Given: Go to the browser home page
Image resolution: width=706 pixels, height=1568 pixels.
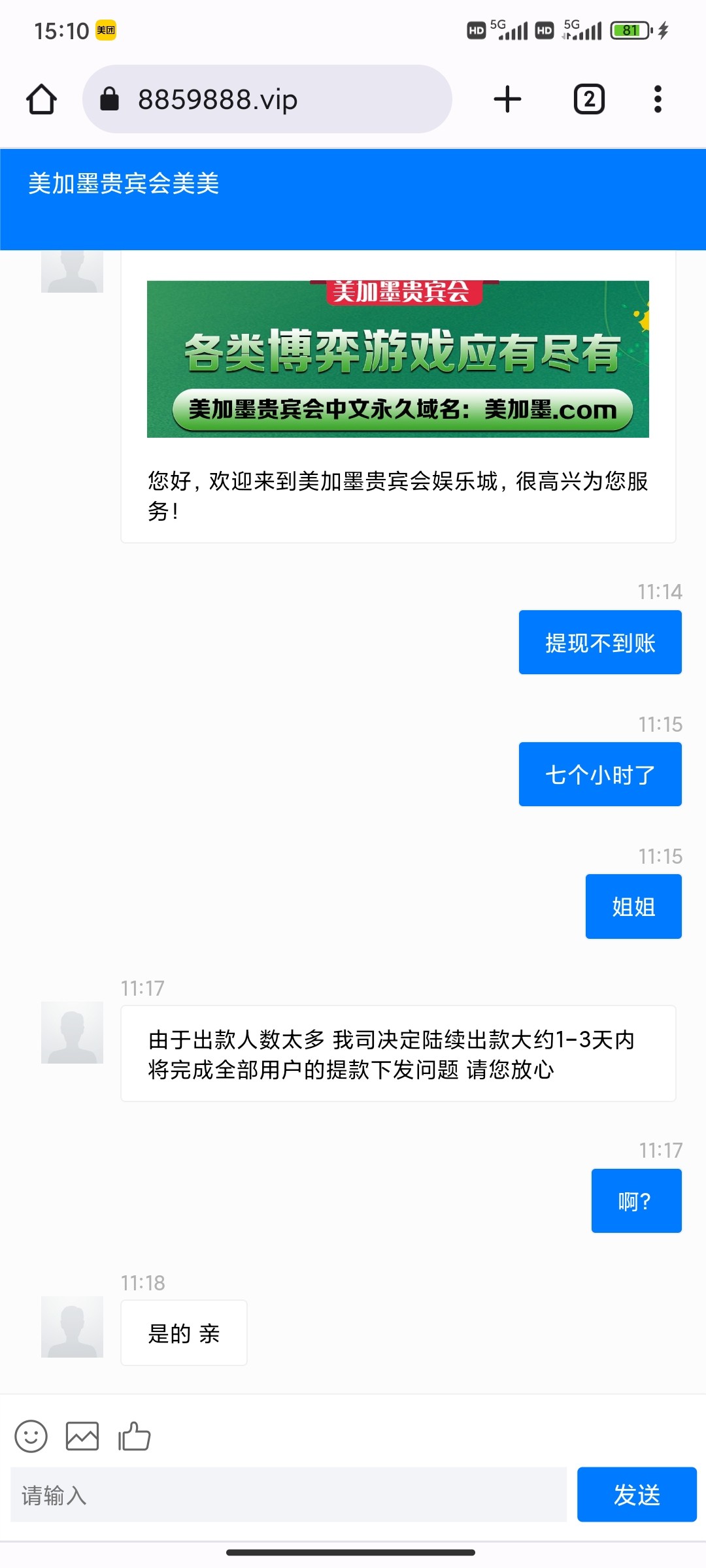Looking at the screenshot, I should (41, 99).
